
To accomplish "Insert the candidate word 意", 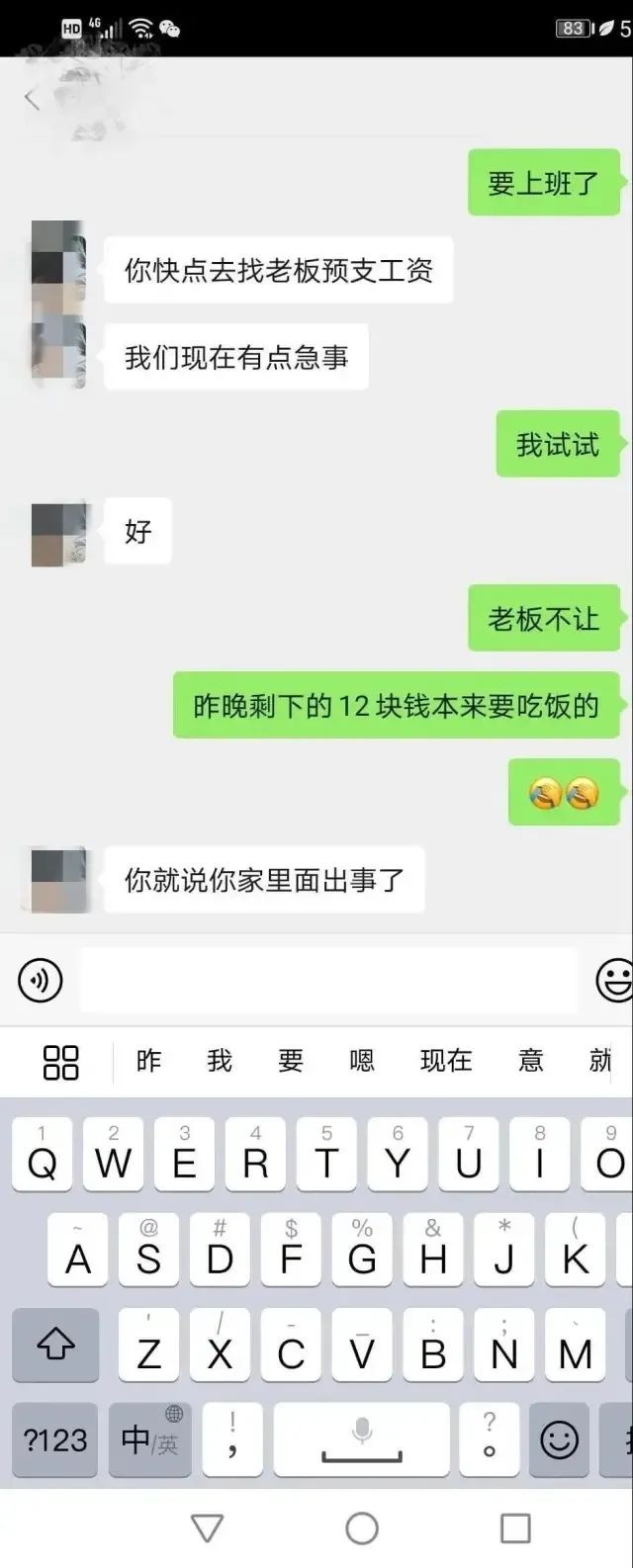I will point(531,1061).
